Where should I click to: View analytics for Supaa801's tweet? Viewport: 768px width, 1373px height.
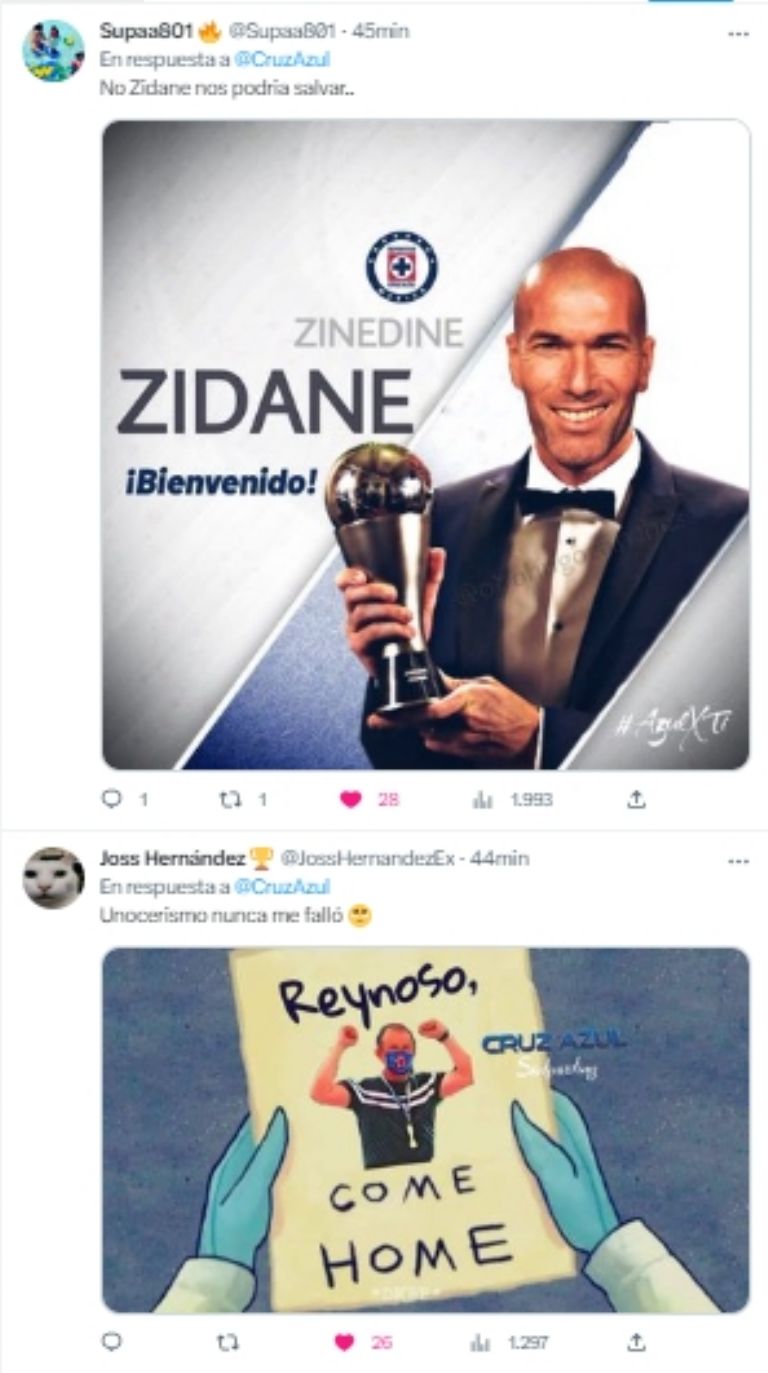pos(479,799)
